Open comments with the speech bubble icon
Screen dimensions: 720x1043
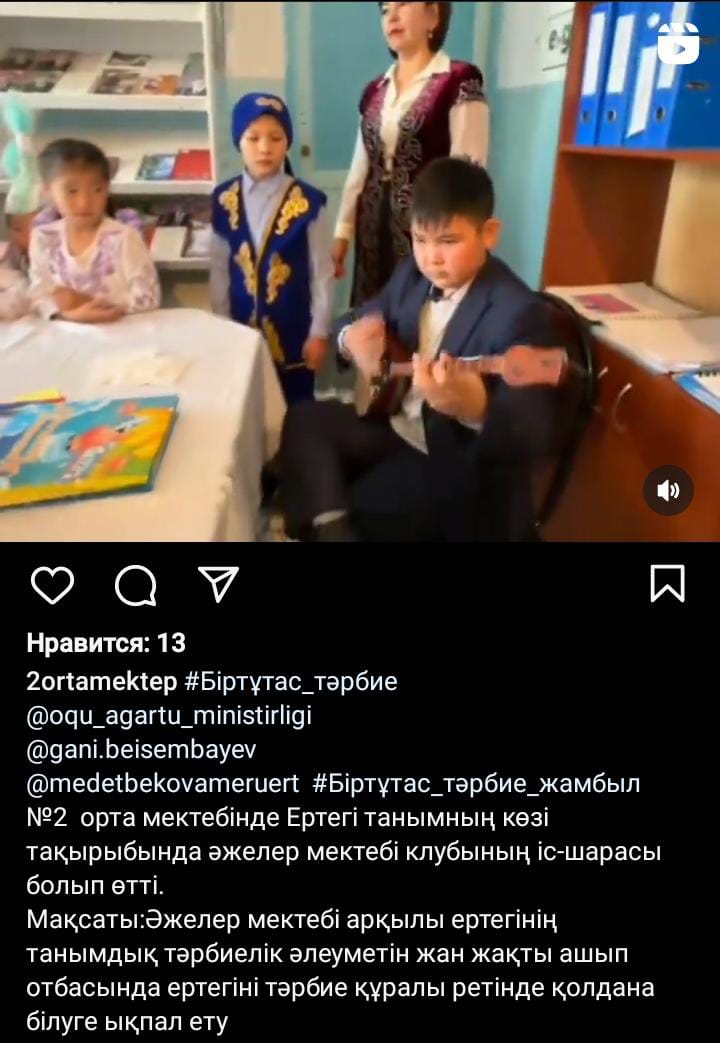pyautogui.click(x=135, y=585)
